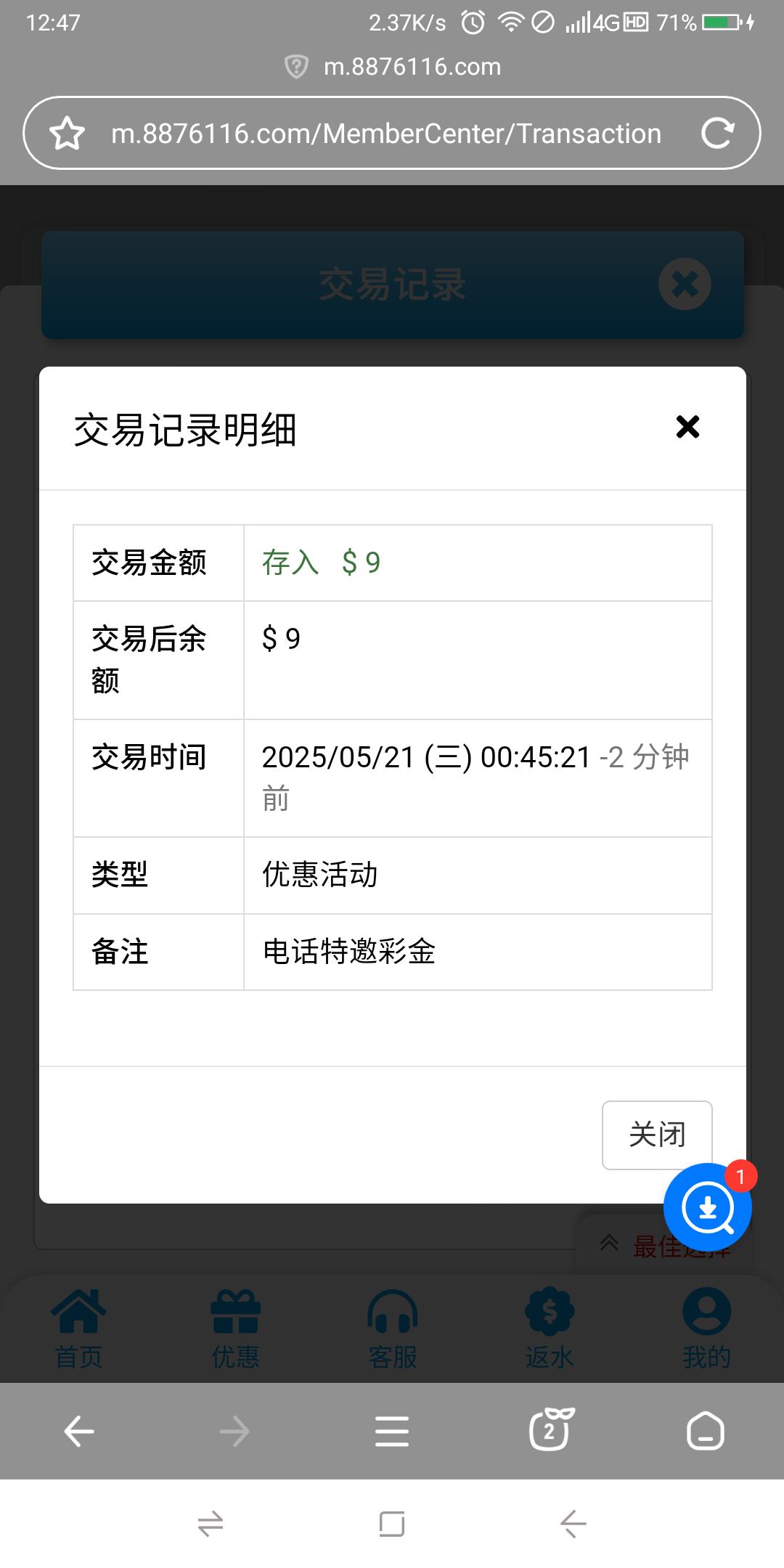Go forward using the browser forward arrow
784x1568 pixels.
[235, 1431]
